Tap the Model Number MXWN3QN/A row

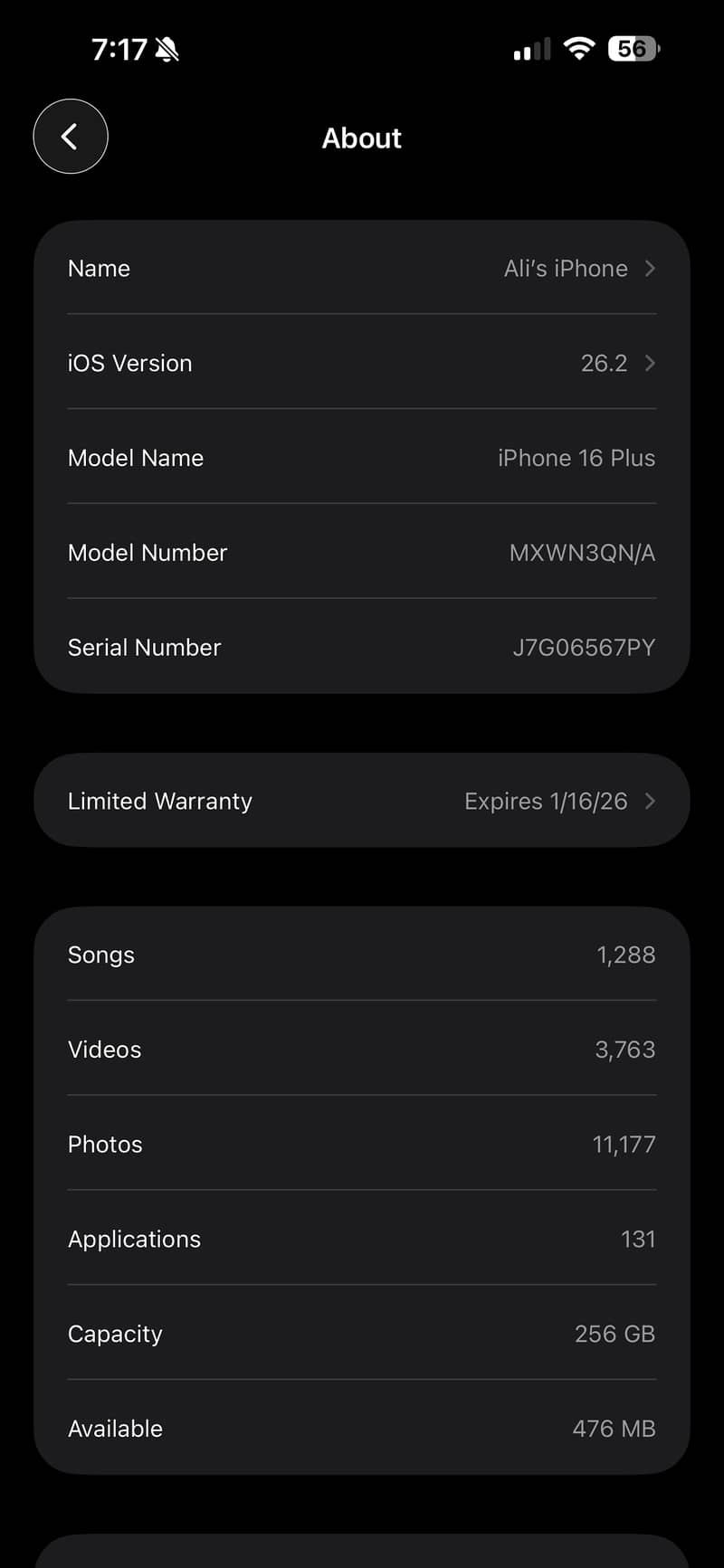(x=362, y=553)
